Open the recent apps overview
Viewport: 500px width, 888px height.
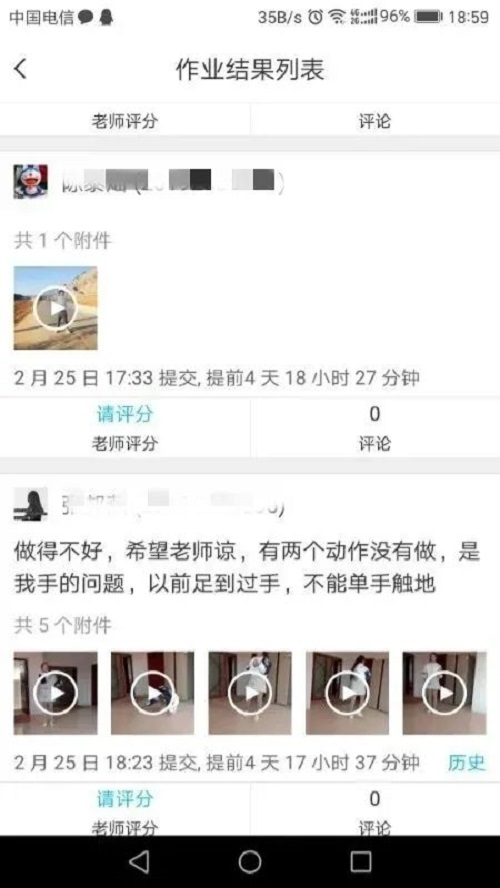pyautogui.click(x=361, y=862)
